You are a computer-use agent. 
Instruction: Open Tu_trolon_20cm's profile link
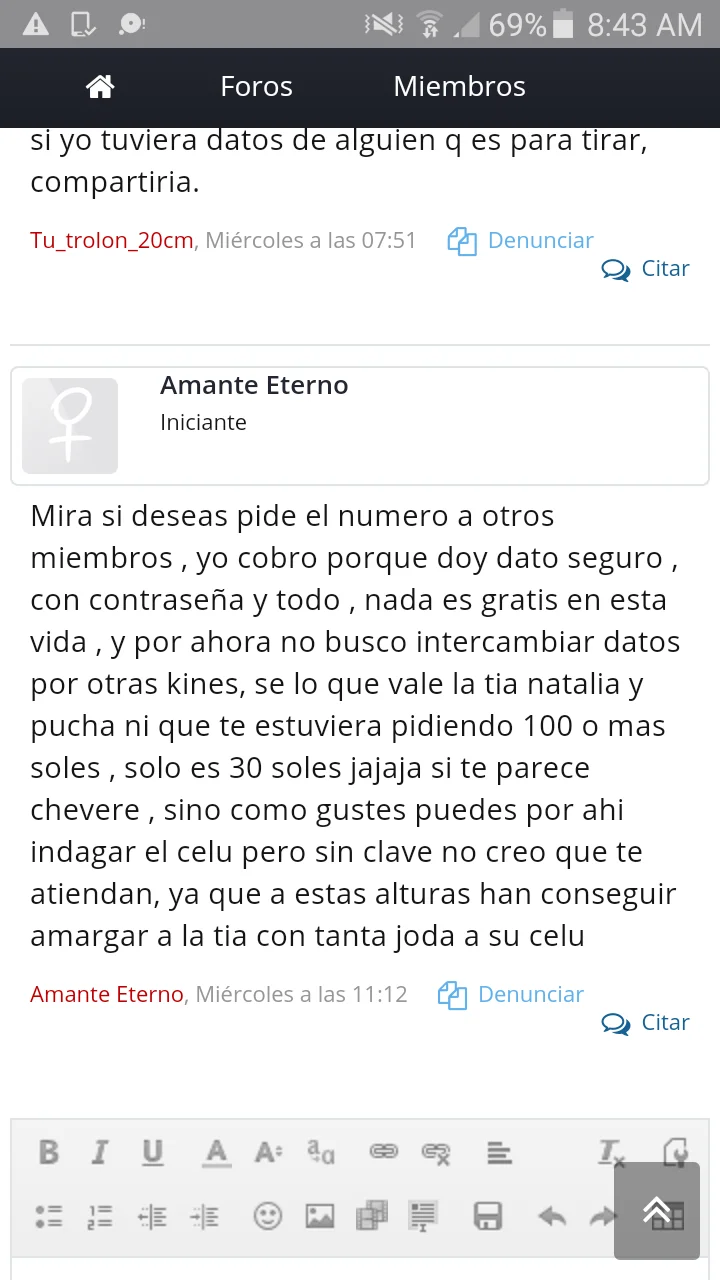(x=111, y=241)
